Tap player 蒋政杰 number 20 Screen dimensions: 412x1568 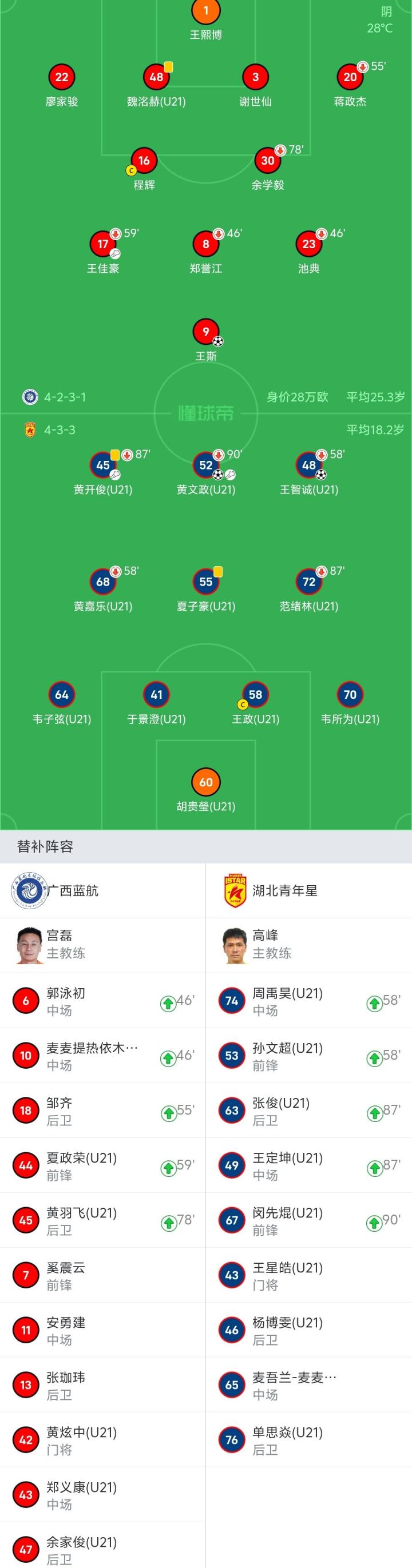coord(350,86)
